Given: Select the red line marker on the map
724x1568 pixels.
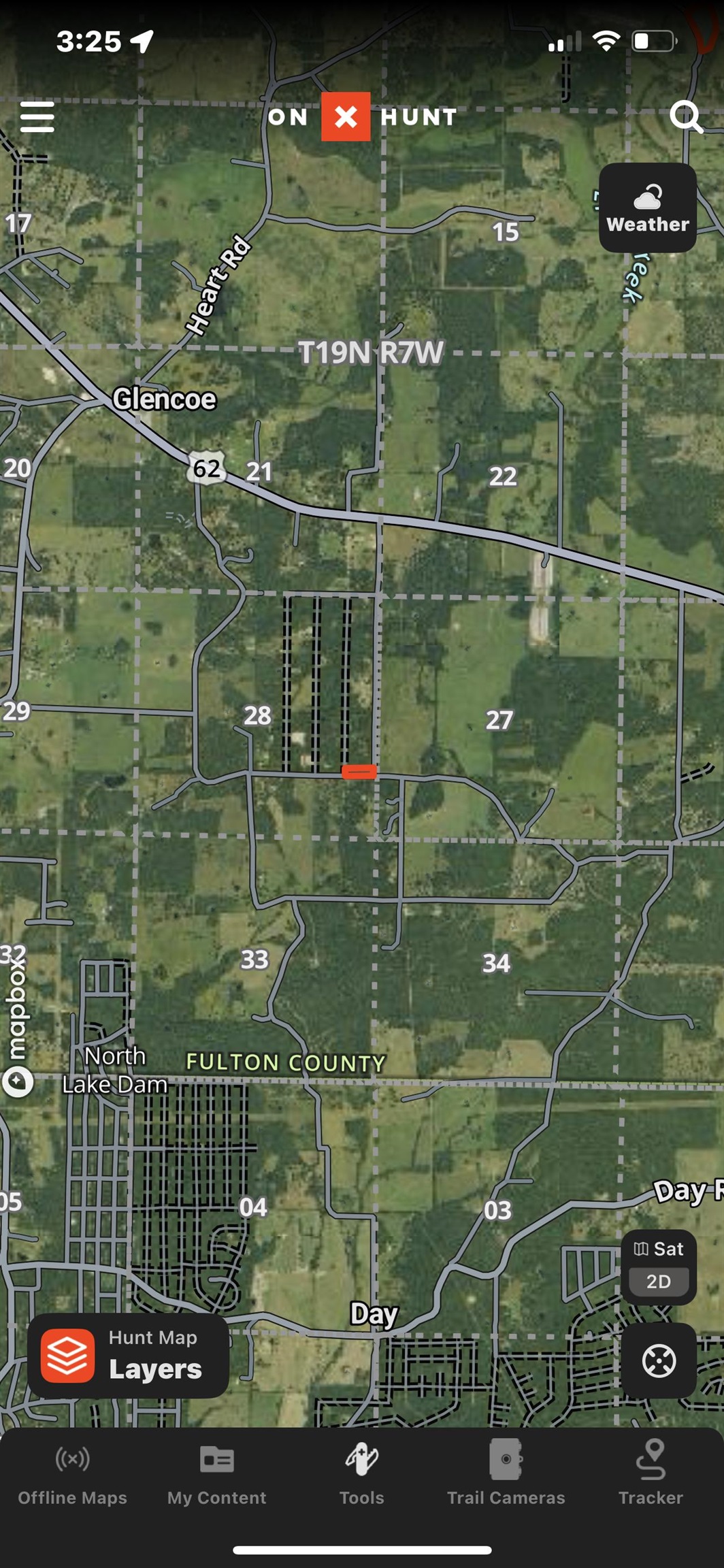Looking at the screenshot, I should pyautogui.click(x=359, y=771).
